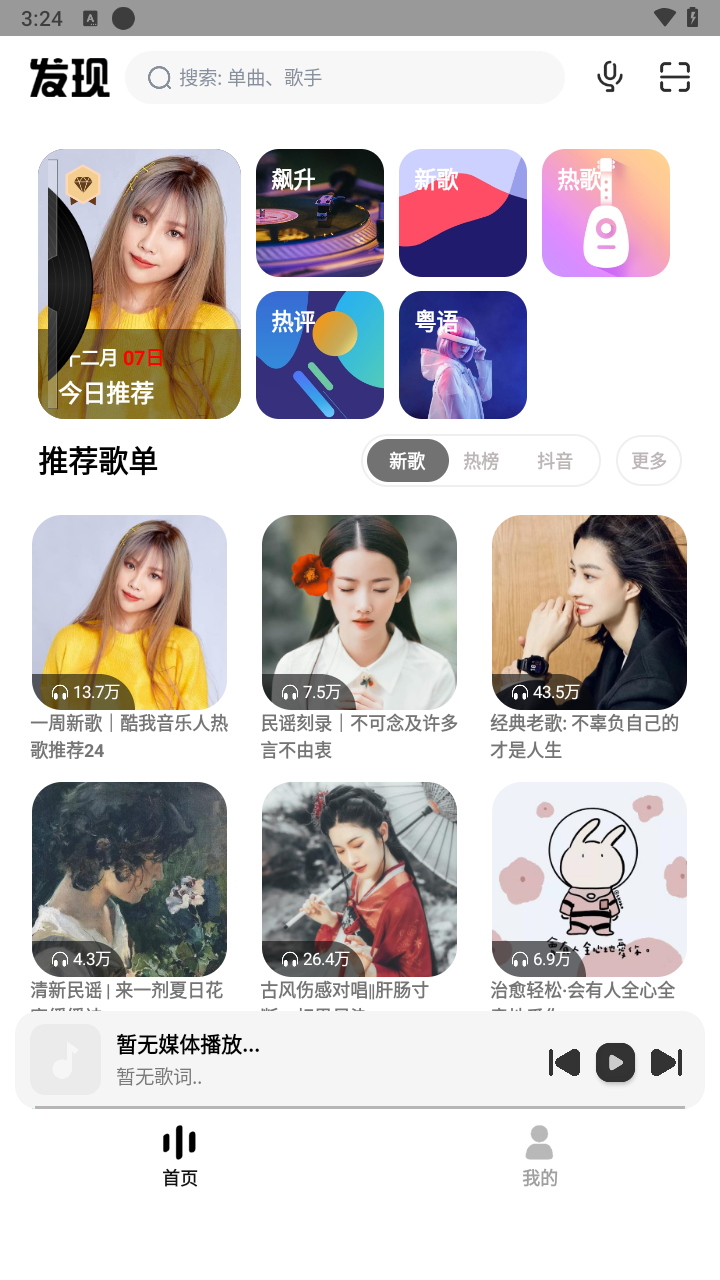Tap the voice search microphone icon
Image resolution: width=720 pixels, height=1280 pixels.
pos(610,77)
